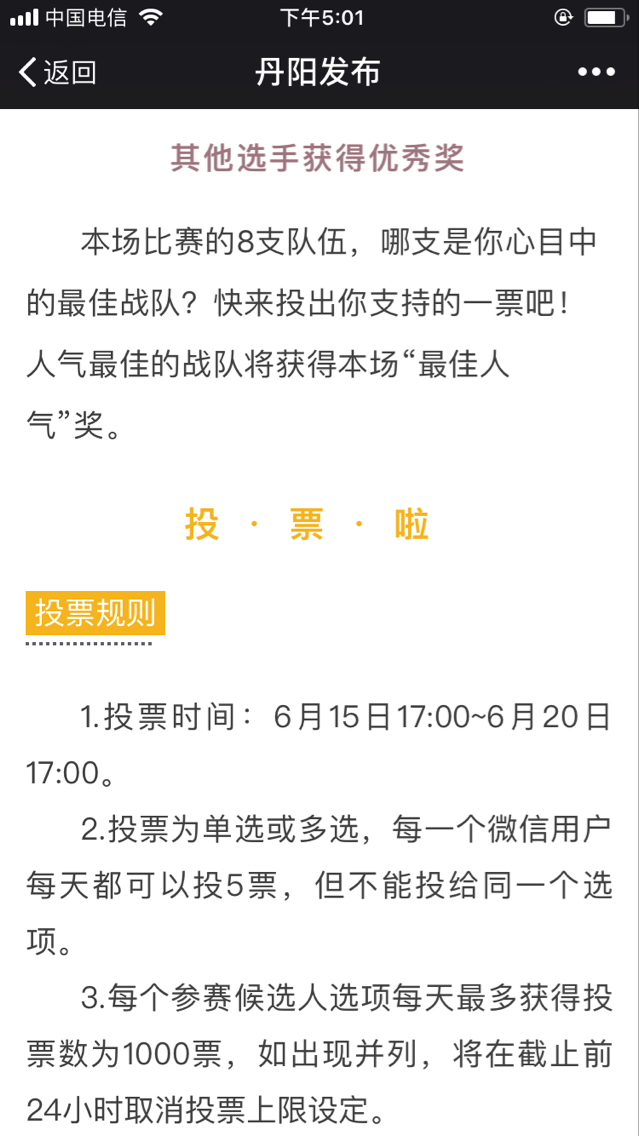Go back using the 返回 button
Image resolution: width=639 pixels, height=1136 pixels.
[x=57, y=72]
